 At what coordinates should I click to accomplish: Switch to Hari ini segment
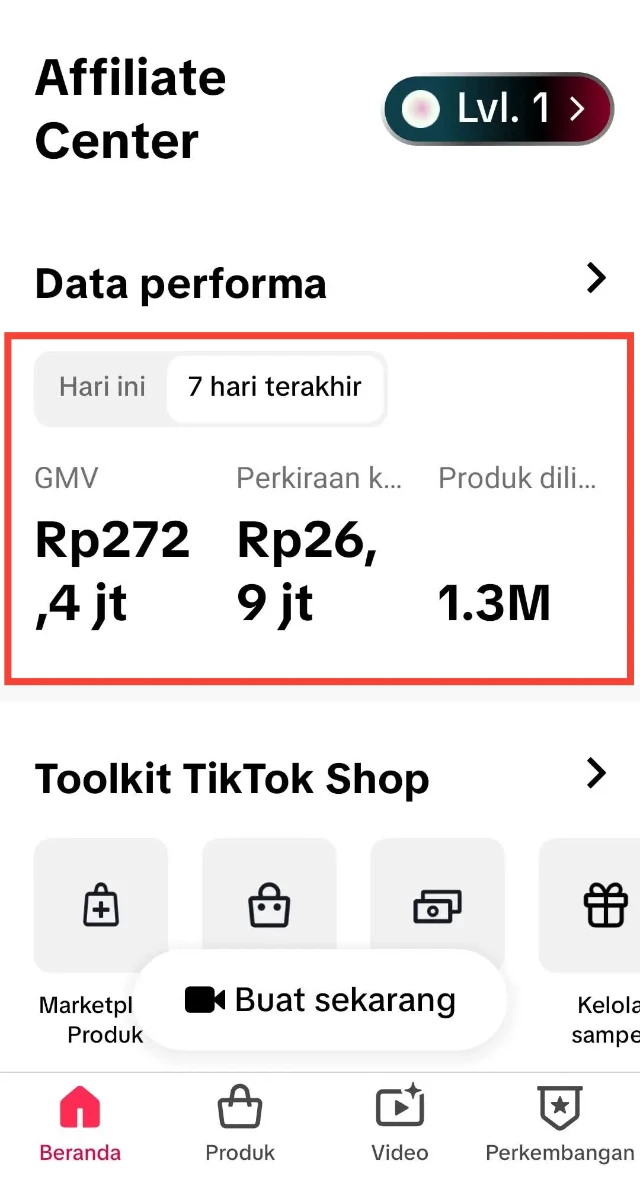pos(102,387)
